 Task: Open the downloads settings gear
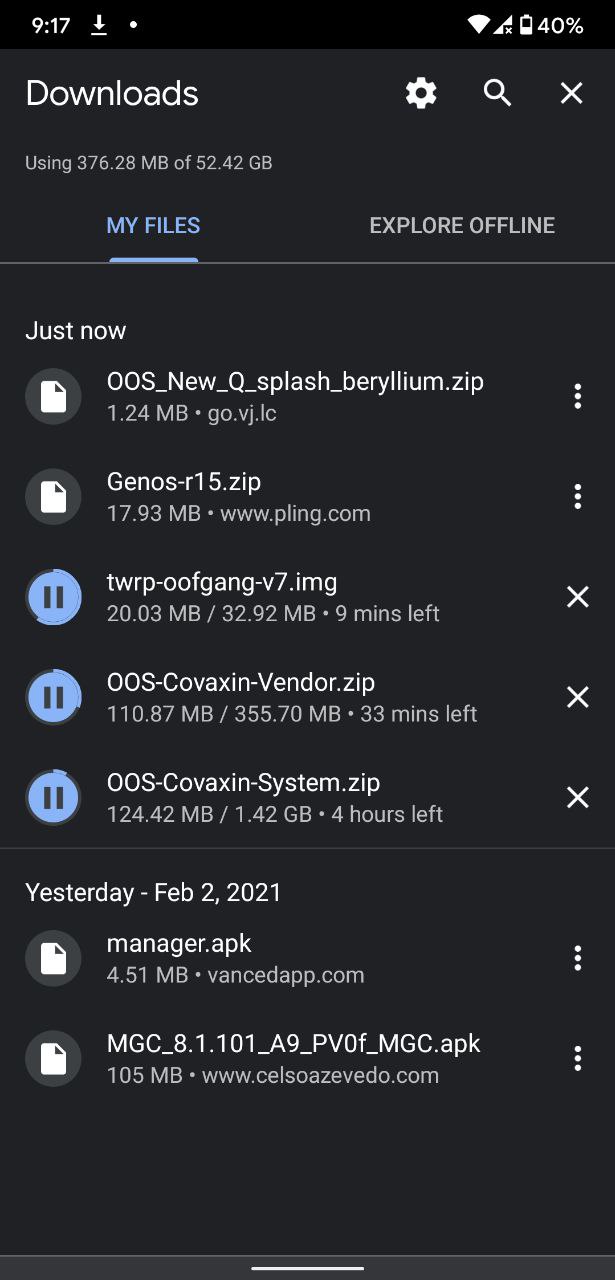[x=421, y=93]
